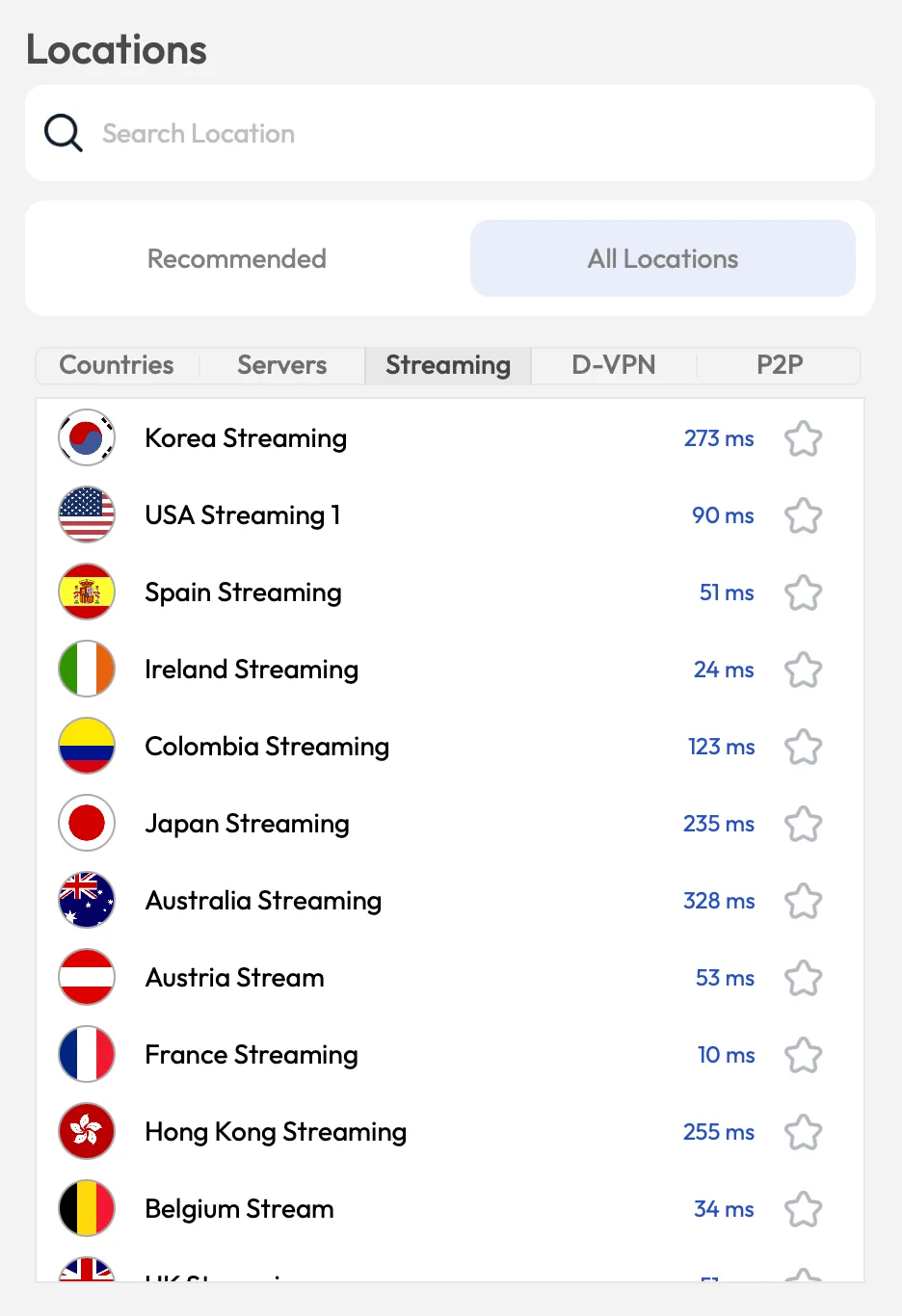Add Belgium Stream to favorites
The image size is (902, 1316).
point(803,1208)
